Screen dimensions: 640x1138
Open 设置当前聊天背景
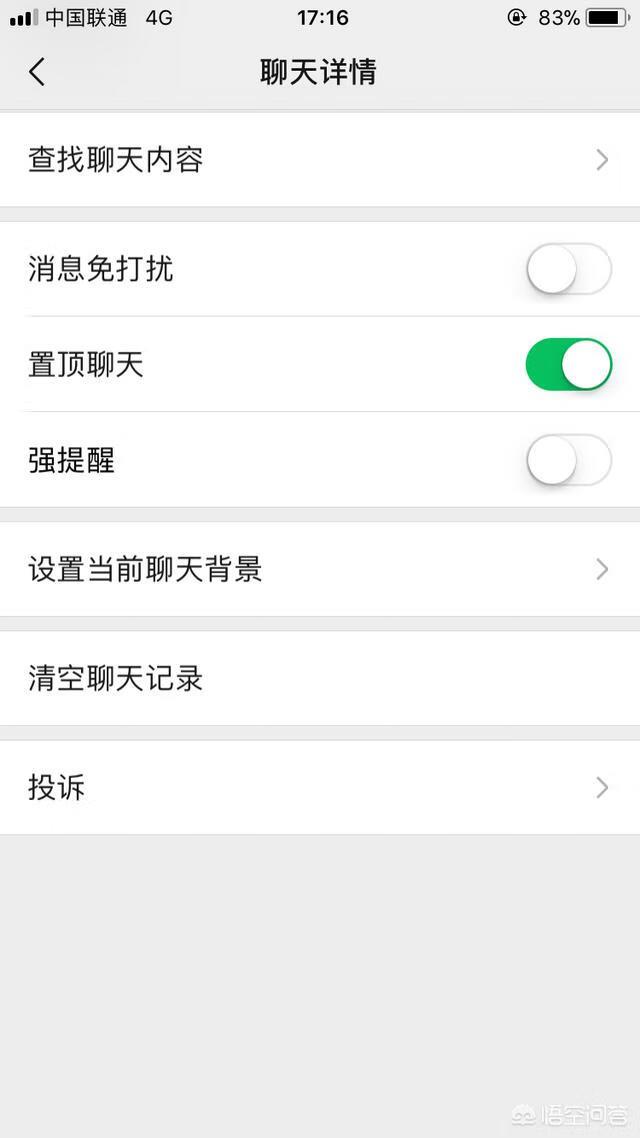pyautogui.click(x=320, y=569)
